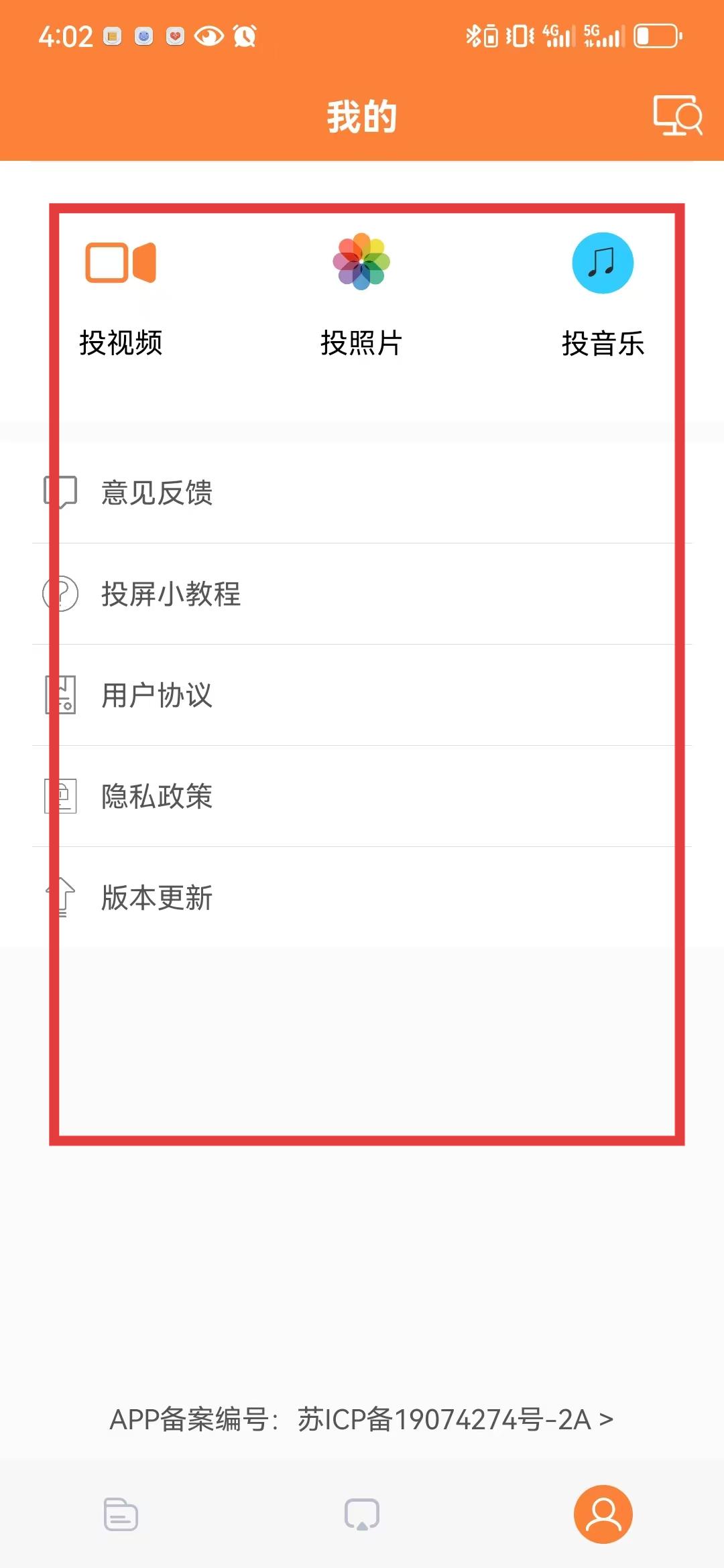Open 用户协议 user agreement
The height and width of the screenshot is (1568, 724).
362,695
